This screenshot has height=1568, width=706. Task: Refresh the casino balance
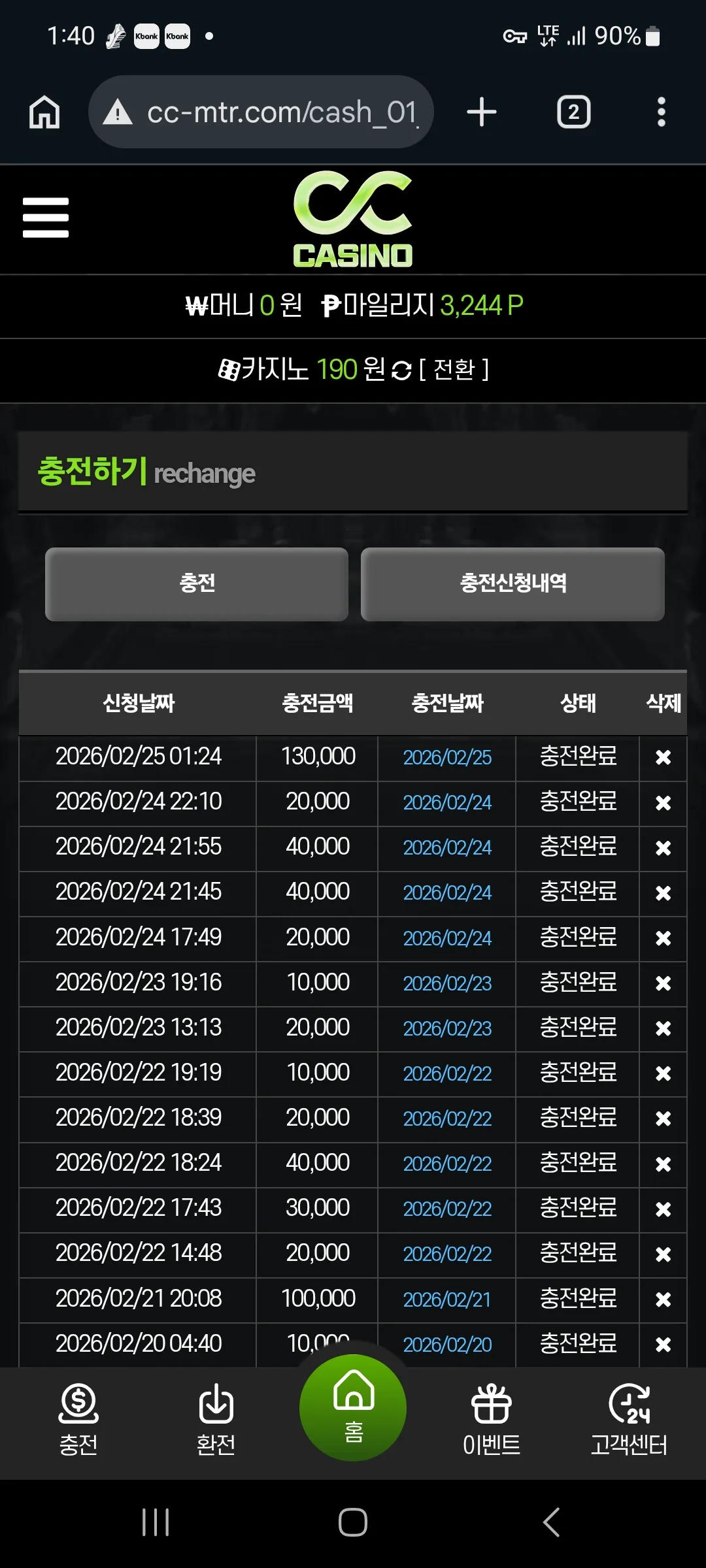[401, 370]
